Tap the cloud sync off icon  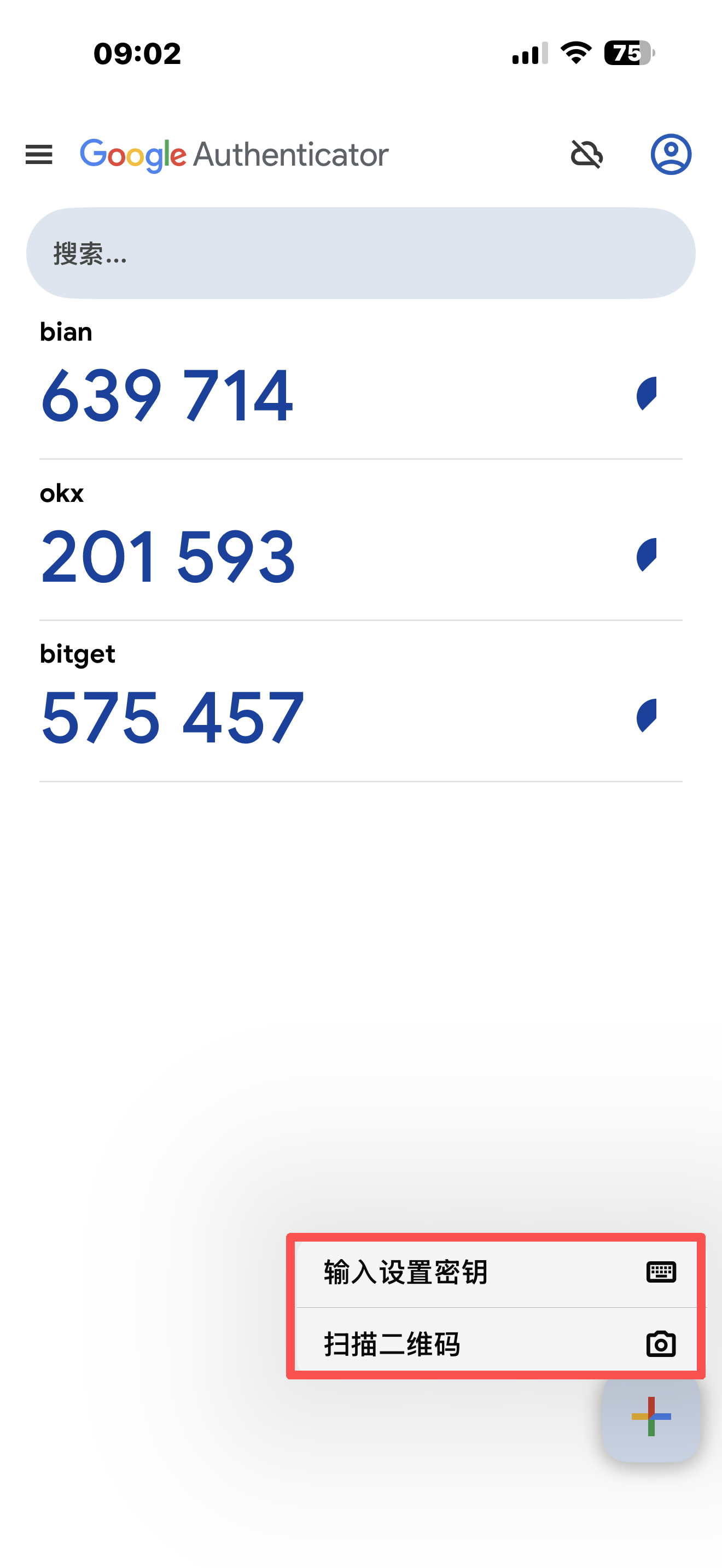point(586,154)
